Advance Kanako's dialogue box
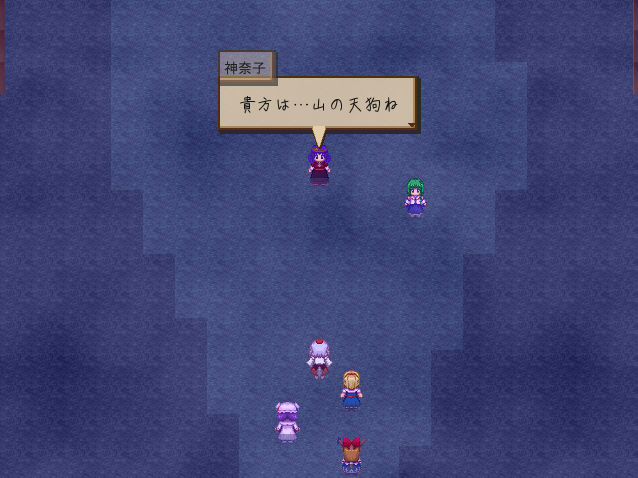 (x=317, y=104)
